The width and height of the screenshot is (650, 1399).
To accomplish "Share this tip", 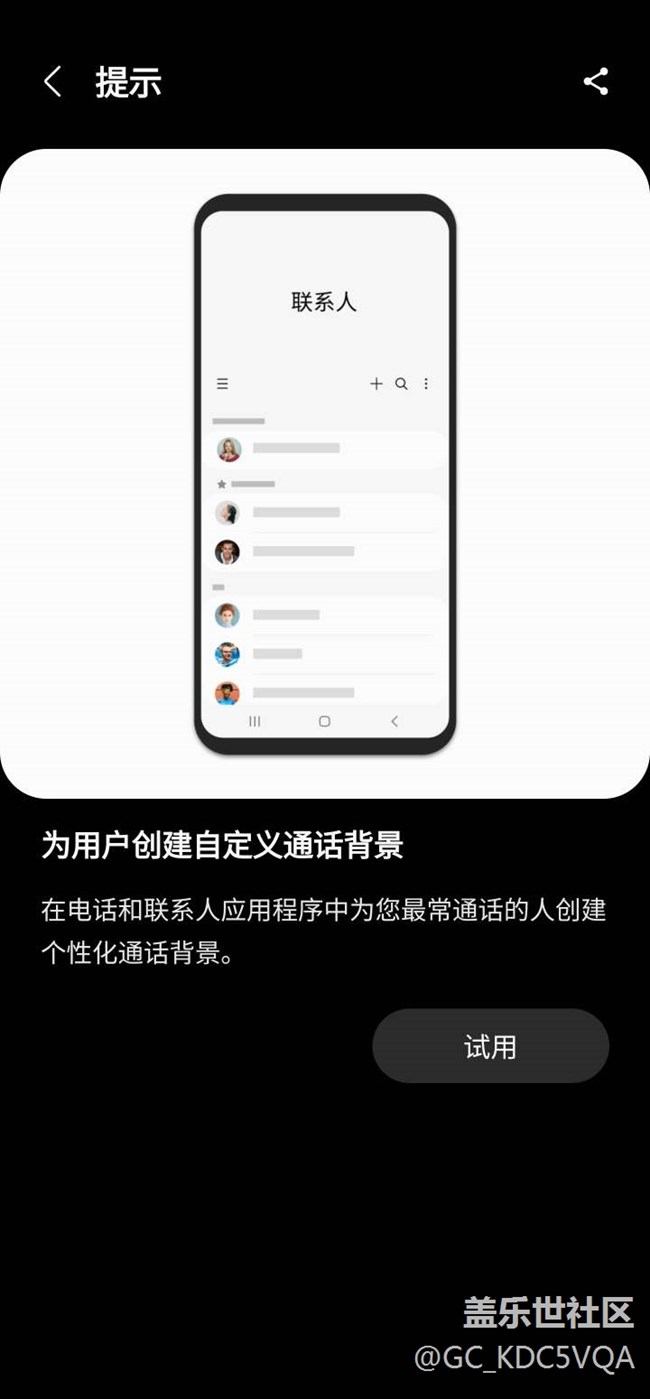I will click(x=596, y=82).
